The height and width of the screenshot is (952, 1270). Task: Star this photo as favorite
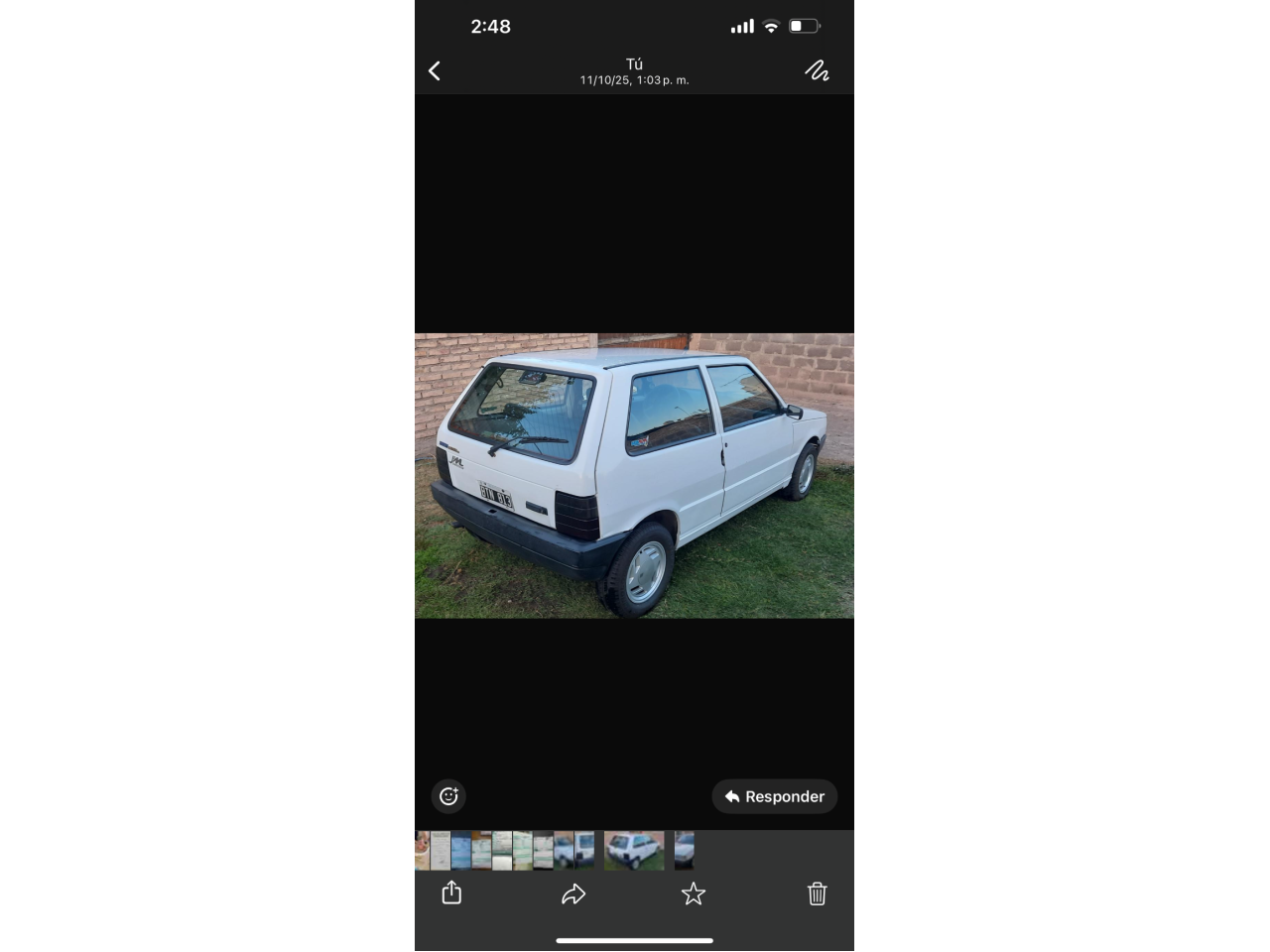click(x=694, y=893)
